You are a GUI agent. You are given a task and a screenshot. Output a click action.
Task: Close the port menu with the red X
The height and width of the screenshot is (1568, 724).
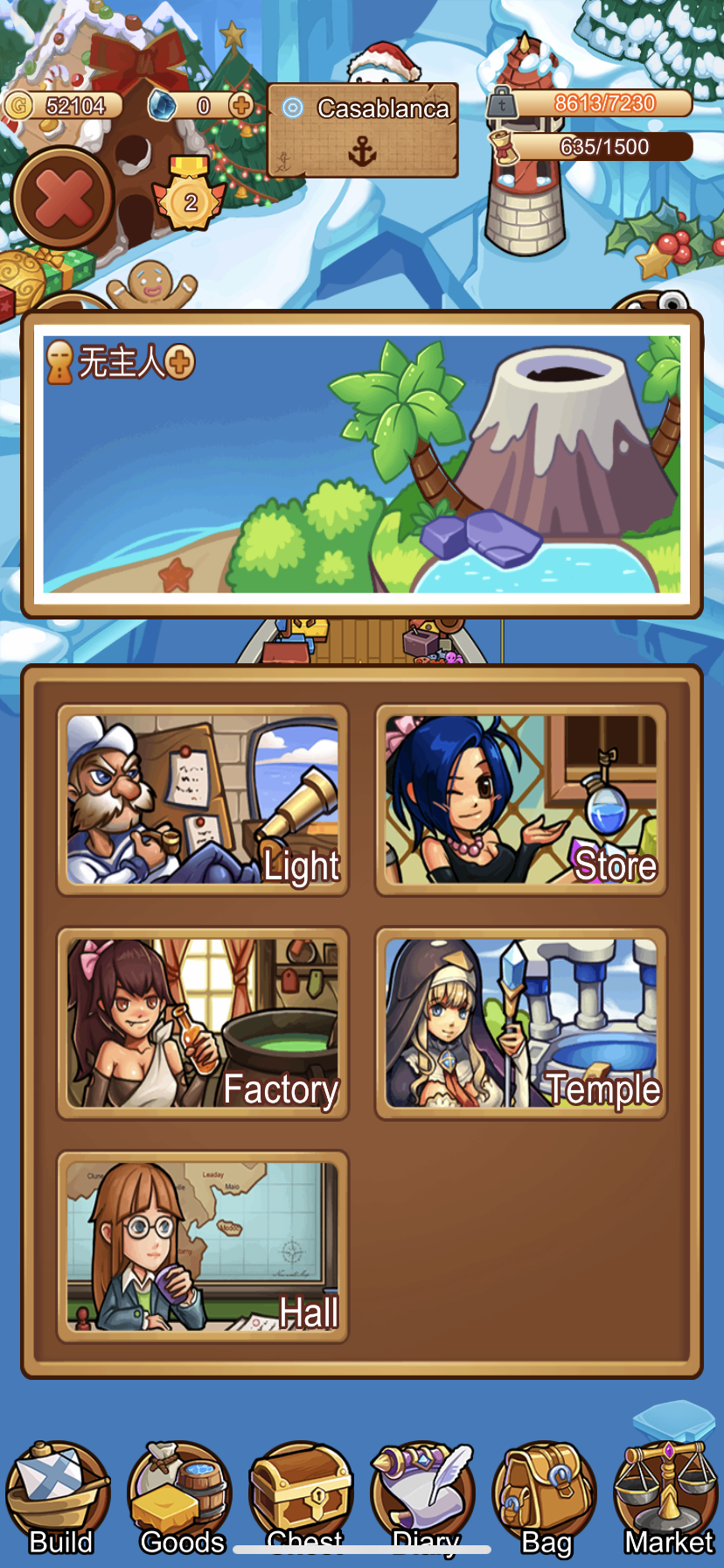pos(63,197)
